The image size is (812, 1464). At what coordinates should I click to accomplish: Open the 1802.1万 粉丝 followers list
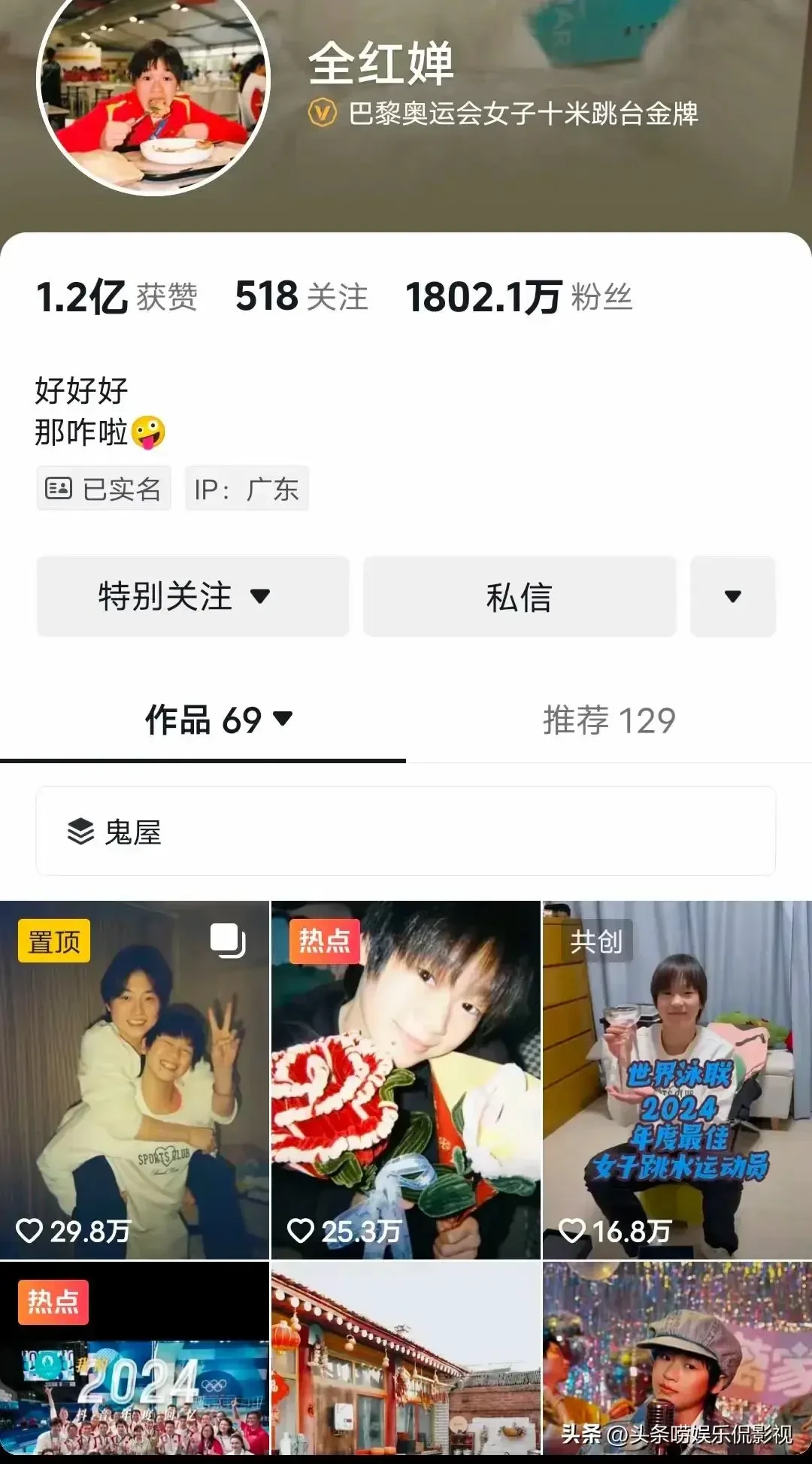click(x=518, y=297)
